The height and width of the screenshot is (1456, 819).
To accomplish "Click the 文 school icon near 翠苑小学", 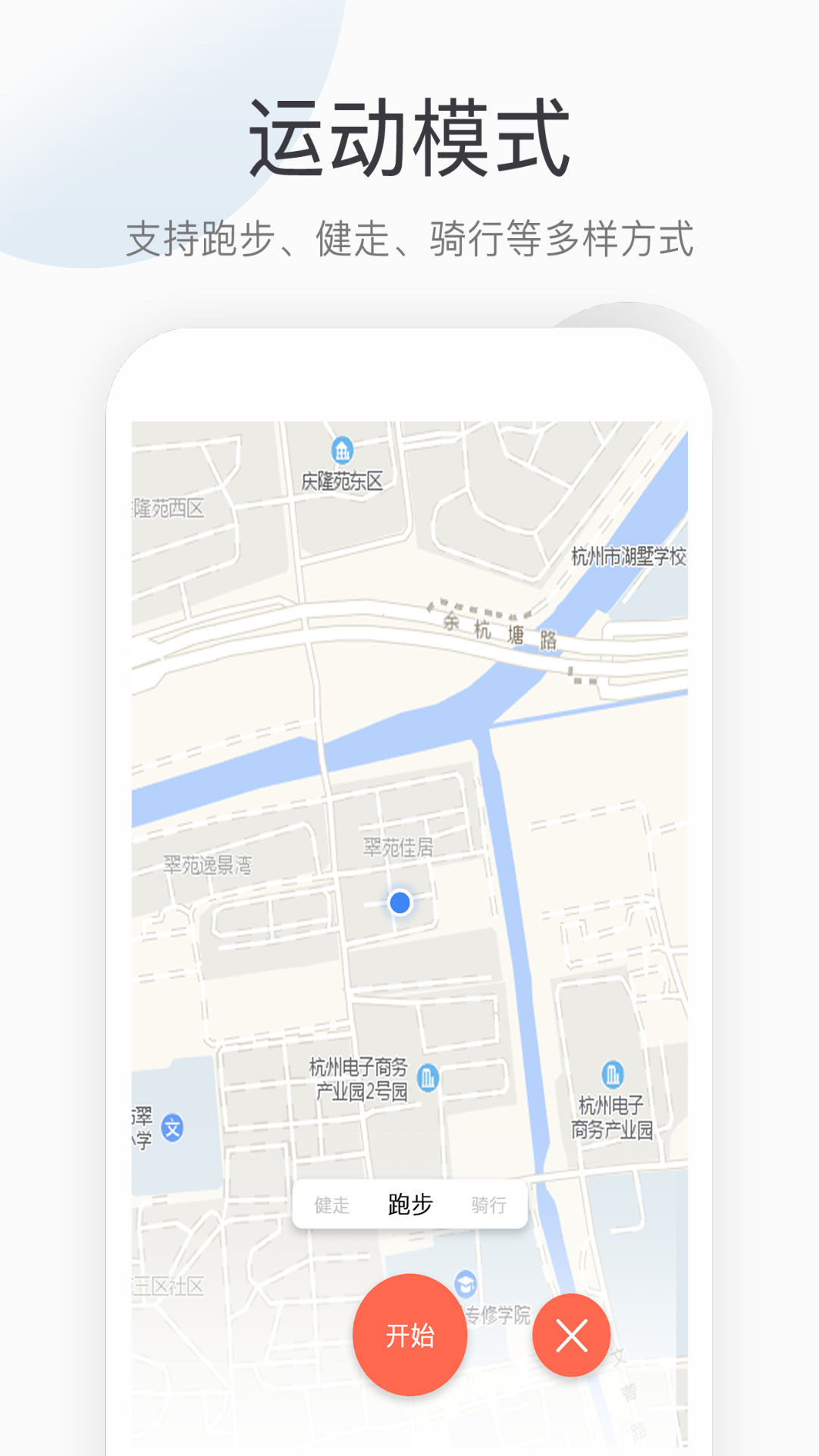I will pyautogui.click(x=173, y=1128).
